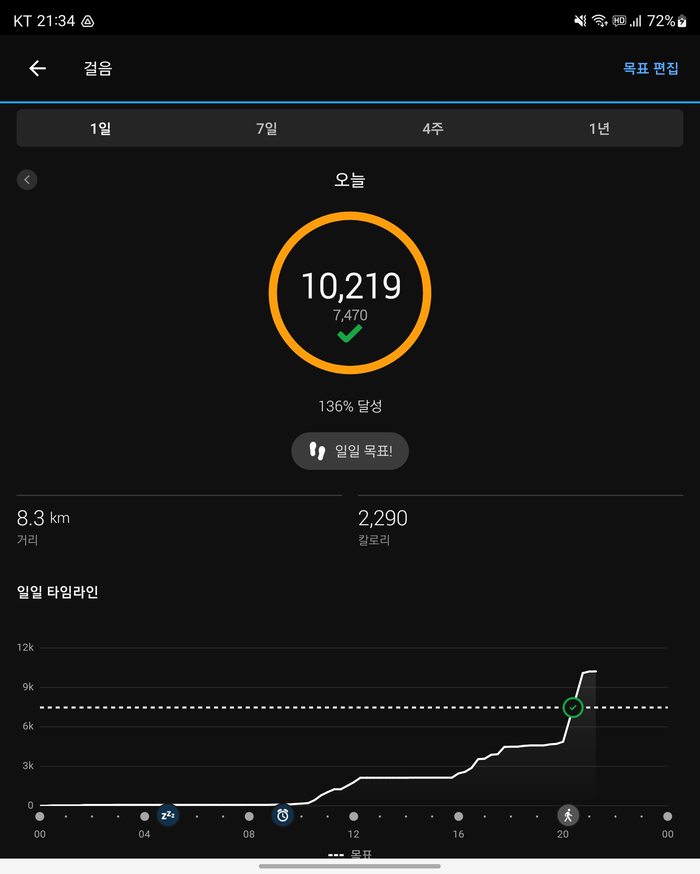Viewport: 700px width, 874px height.
Task: Go to the previous day chevron
Action: (x=27, y=179)
